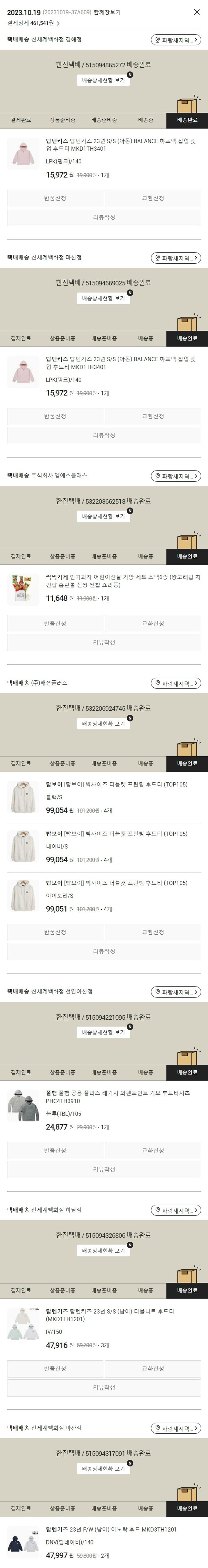Write a review for the 탑보이 hoodie order
208x1568 pixels.
tap(104, 951)
